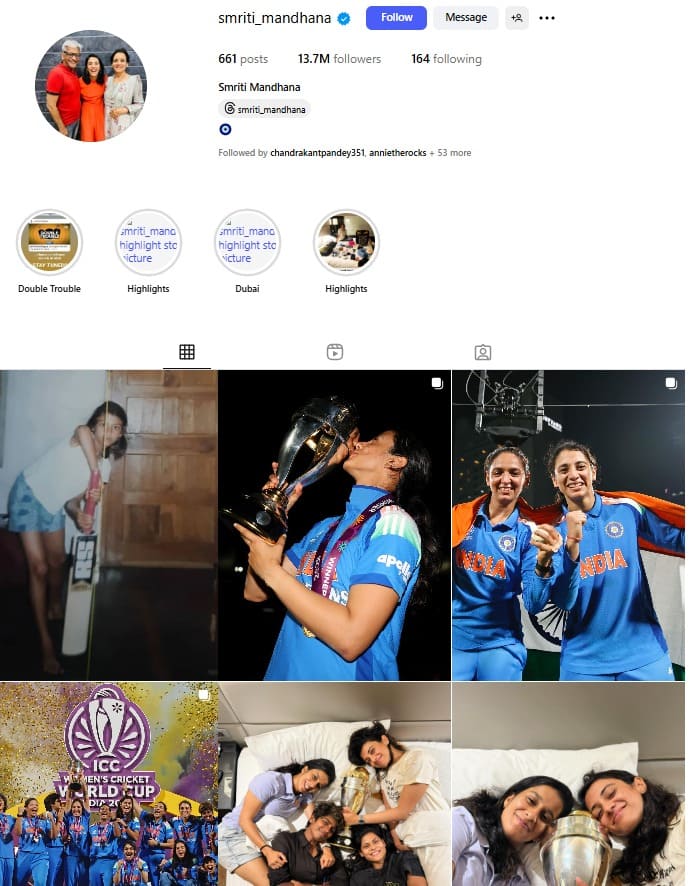The width and height of the screenshot is (689, 886).
Task: Message Smriti Mandhana
Action: tap(466, 18)
